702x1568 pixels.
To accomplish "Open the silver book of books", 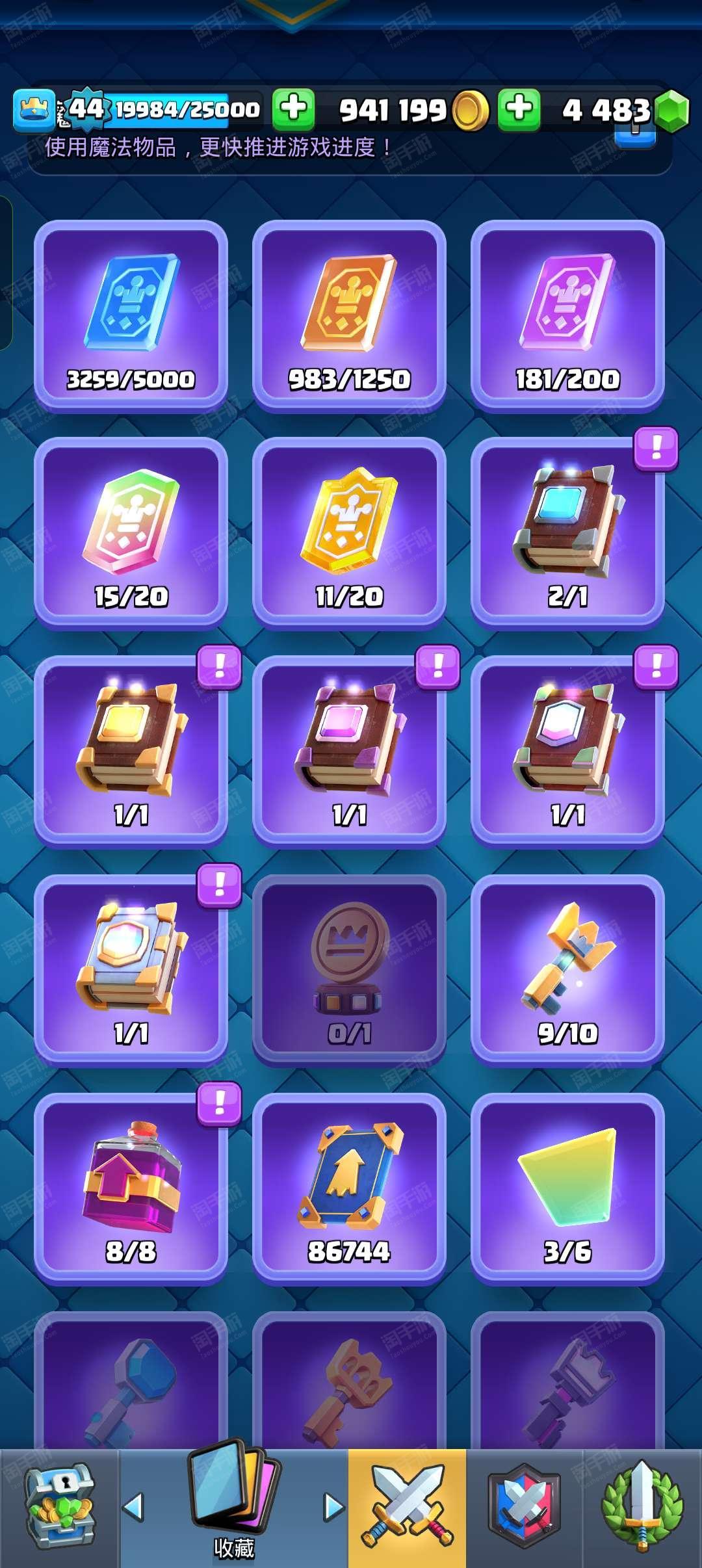I will click(131, 970).
